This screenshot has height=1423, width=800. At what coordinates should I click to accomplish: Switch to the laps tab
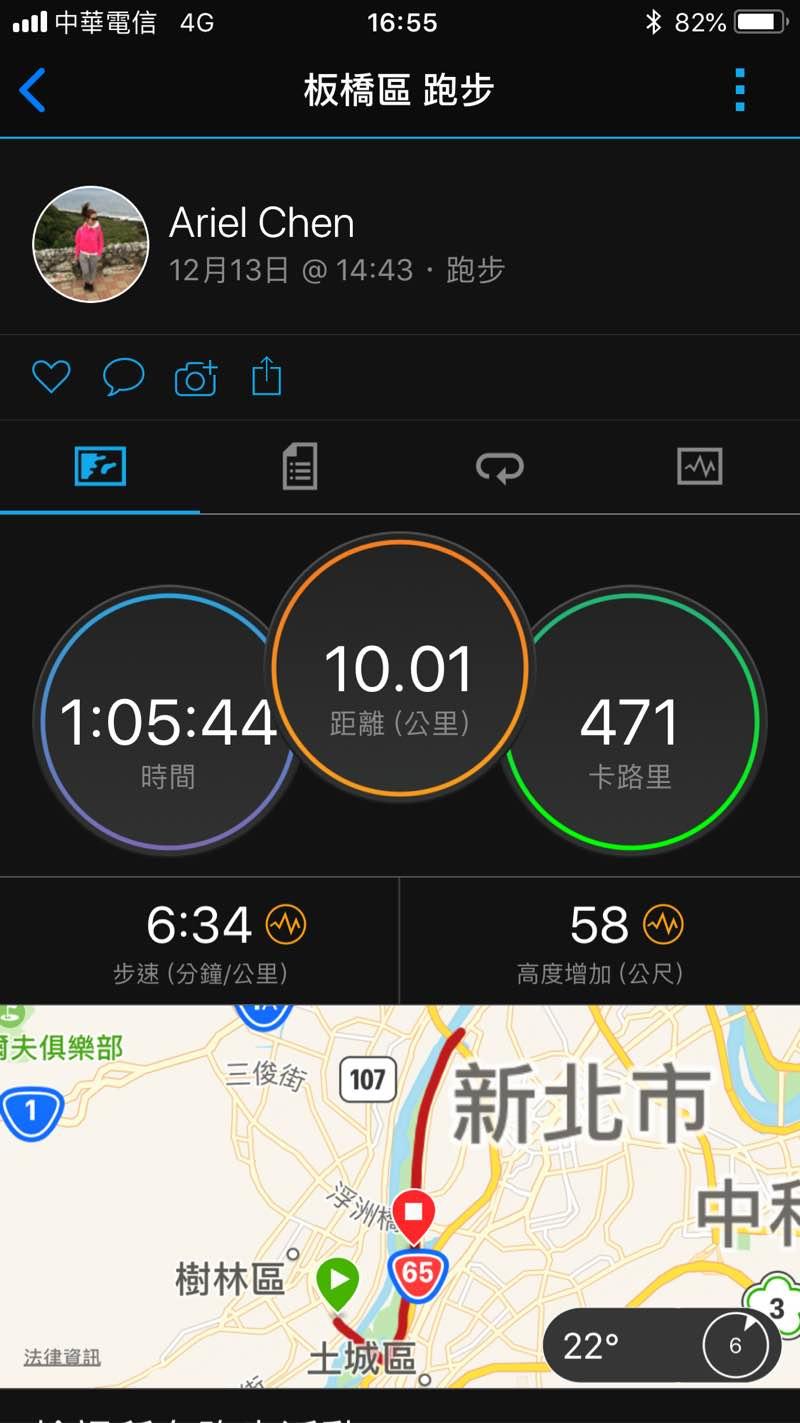[x=499, y=467]
